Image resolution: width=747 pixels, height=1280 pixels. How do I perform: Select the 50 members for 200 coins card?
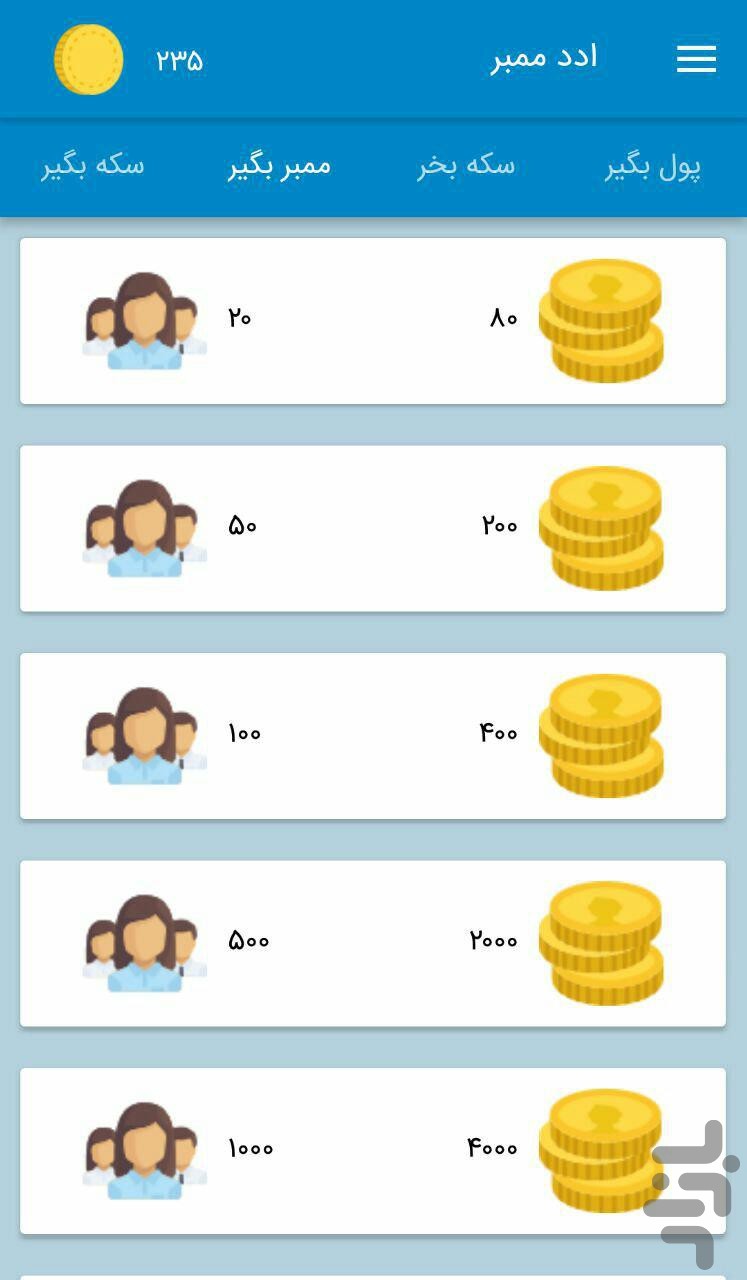pos(373,528)
